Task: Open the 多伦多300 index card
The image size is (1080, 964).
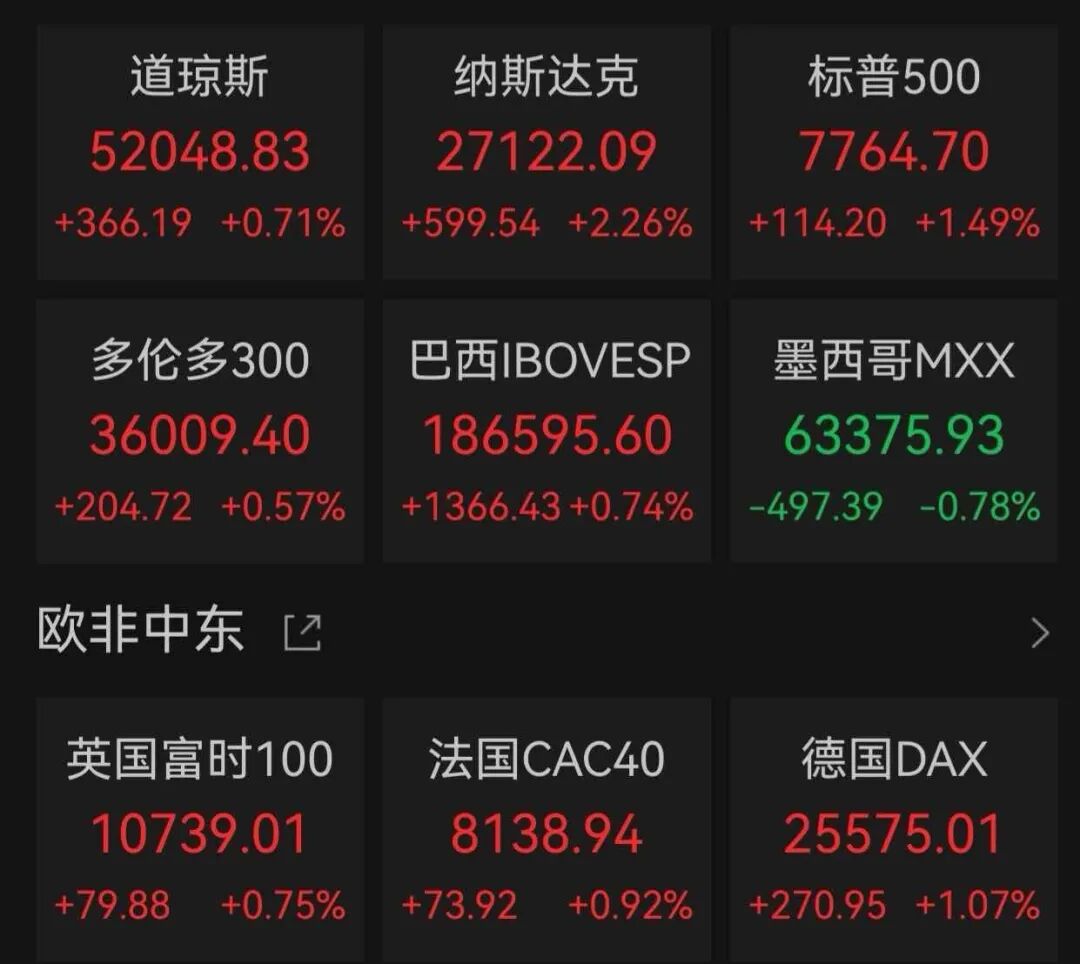Action: point(200,432)
